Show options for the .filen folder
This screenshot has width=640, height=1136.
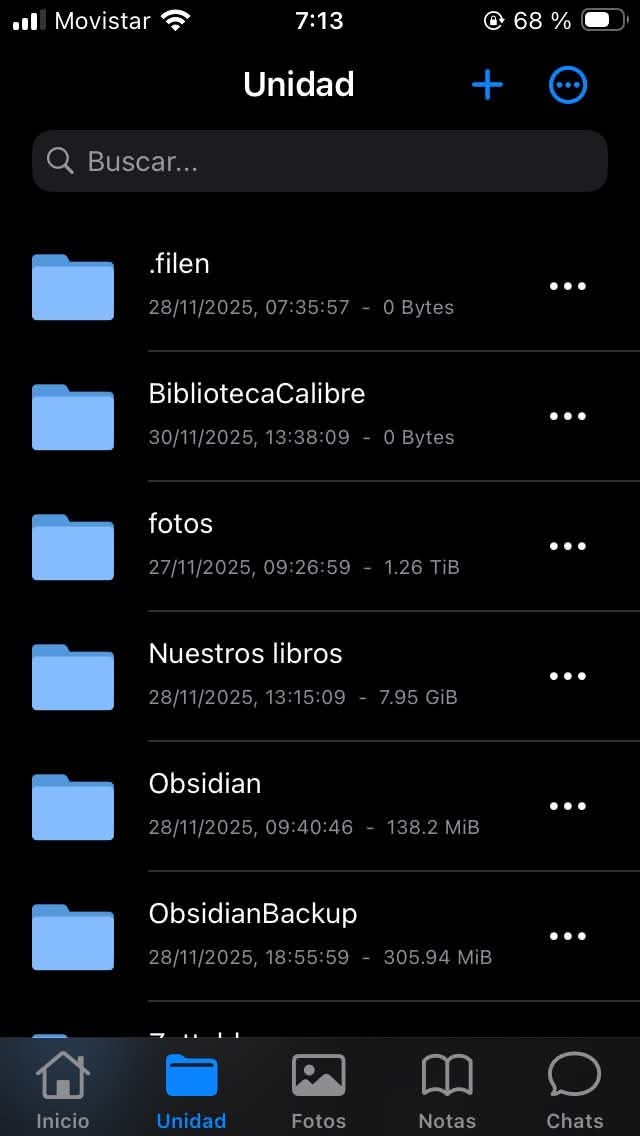pos(567,286)
